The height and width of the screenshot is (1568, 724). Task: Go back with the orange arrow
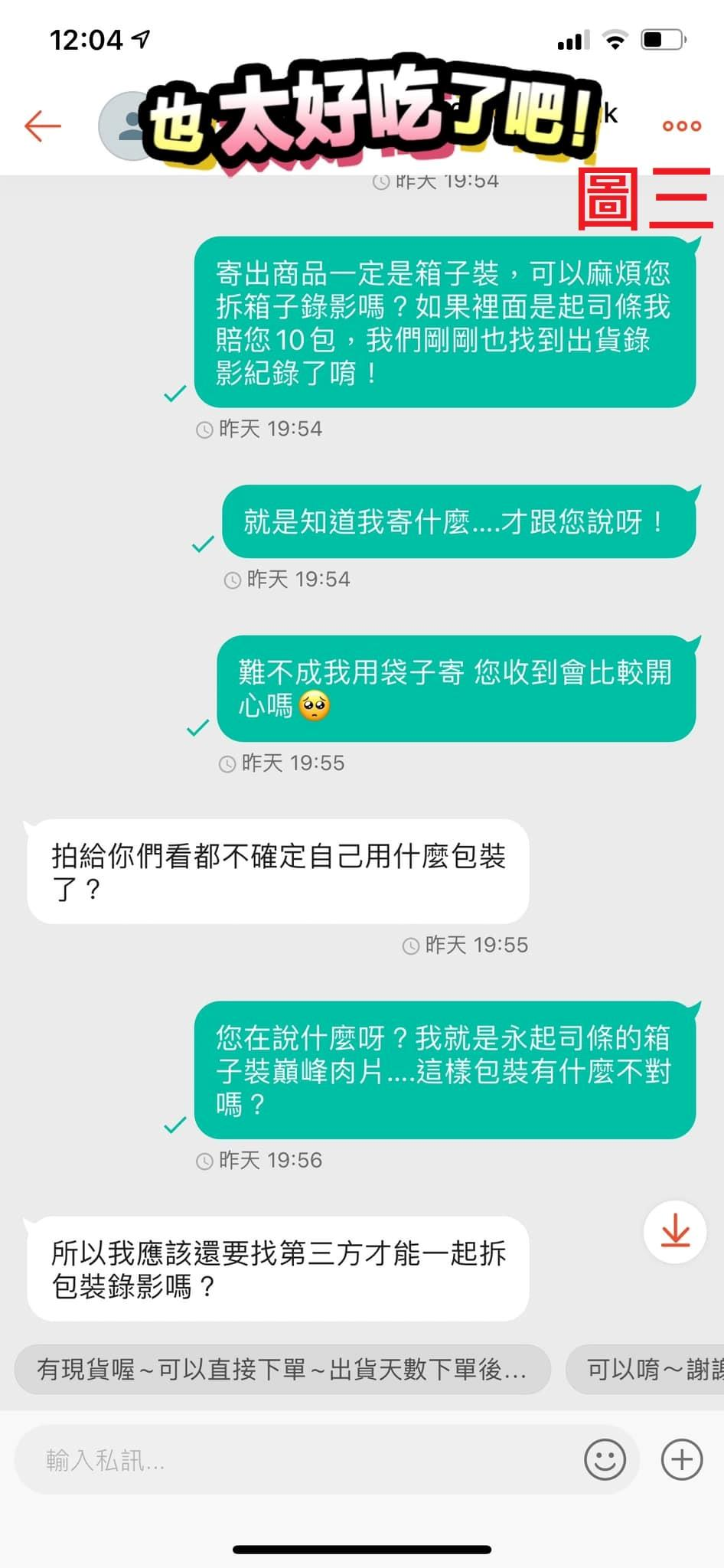pyautogui.click(x=43, y=126)
